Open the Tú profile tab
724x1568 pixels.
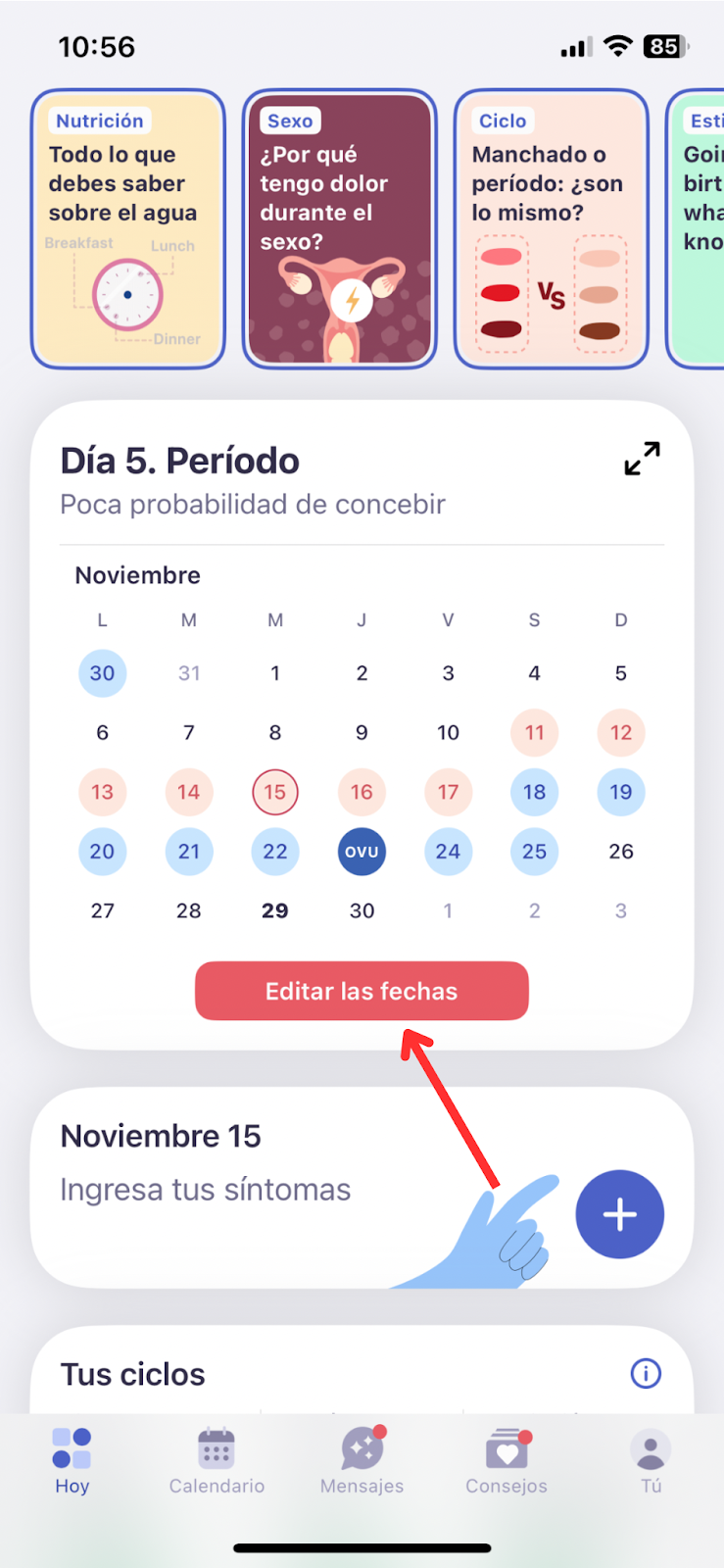651,1460
